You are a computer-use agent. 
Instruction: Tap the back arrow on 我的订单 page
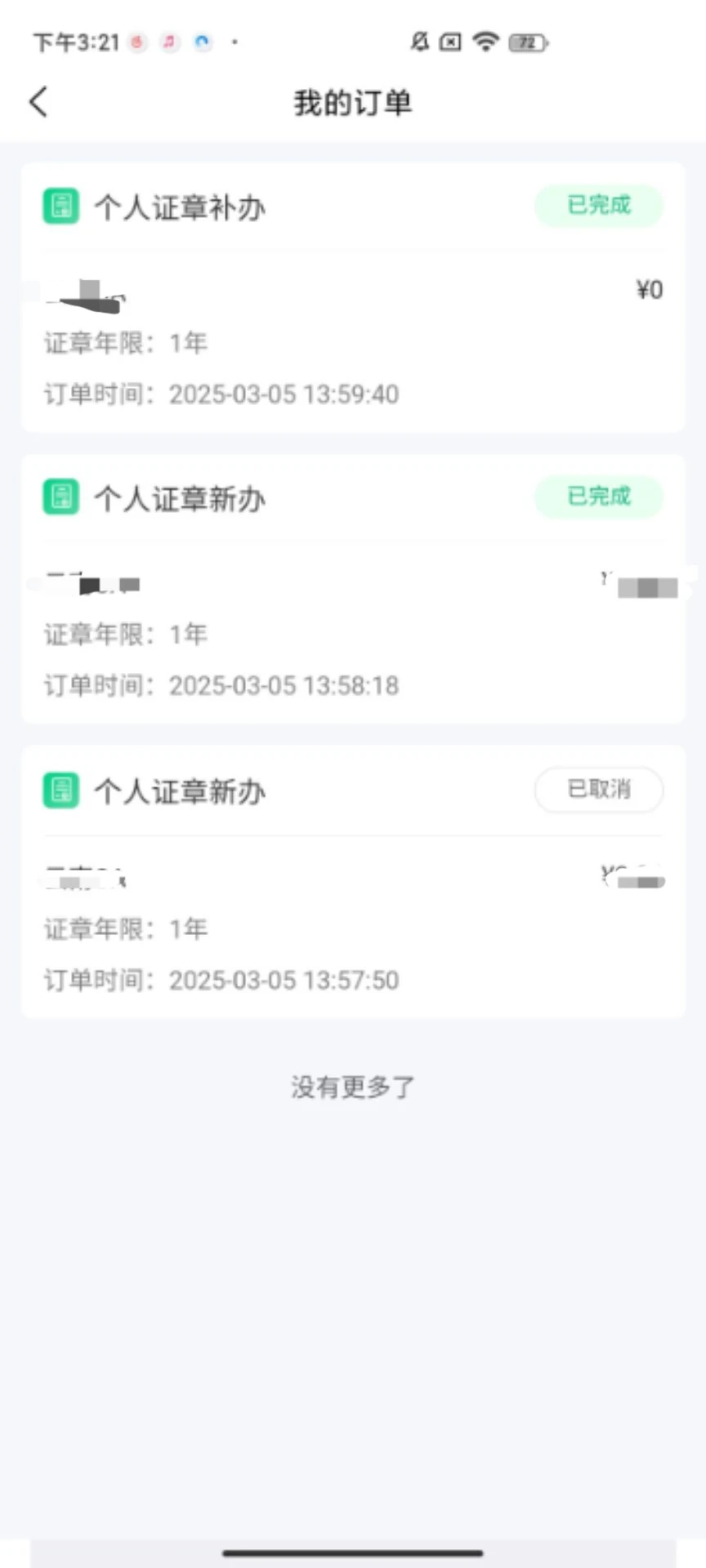[x=38, y=101]
